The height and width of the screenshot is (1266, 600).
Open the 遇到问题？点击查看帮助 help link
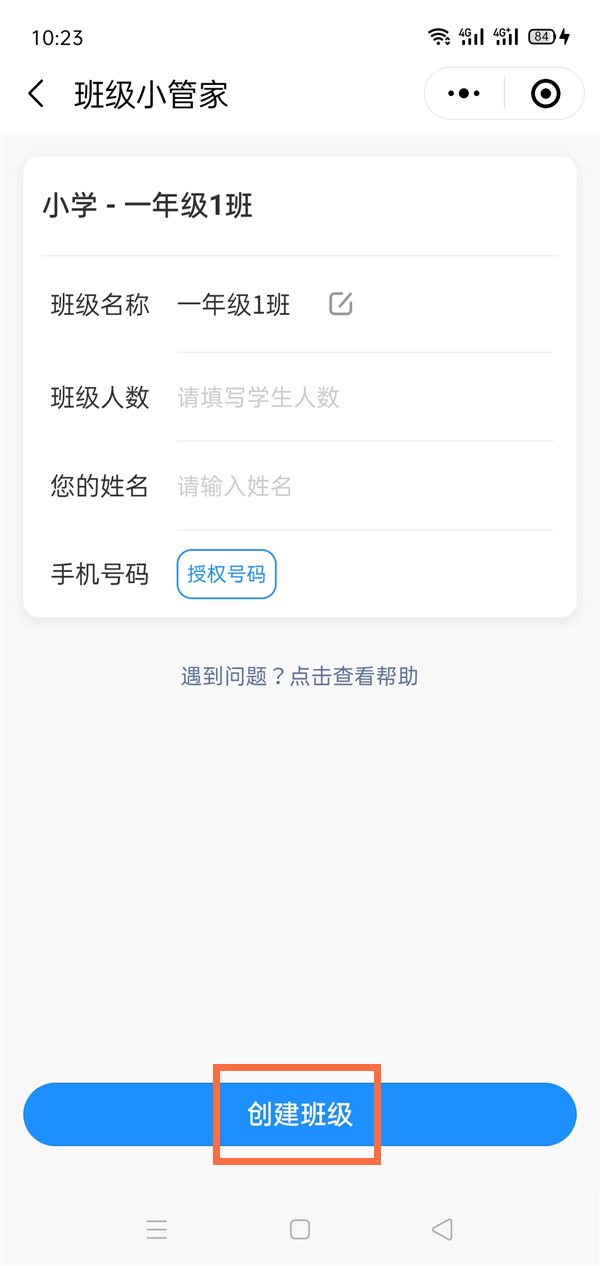[299, 677]
